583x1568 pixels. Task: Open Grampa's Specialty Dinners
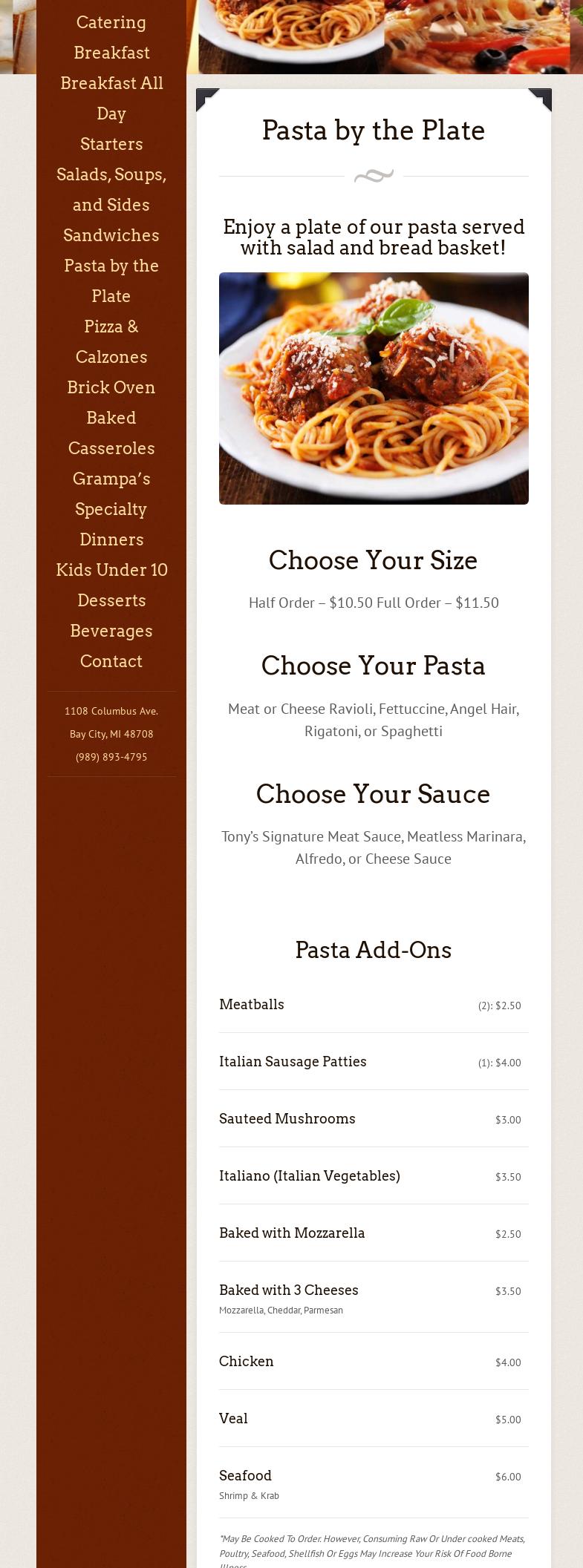tap(111, 509)
